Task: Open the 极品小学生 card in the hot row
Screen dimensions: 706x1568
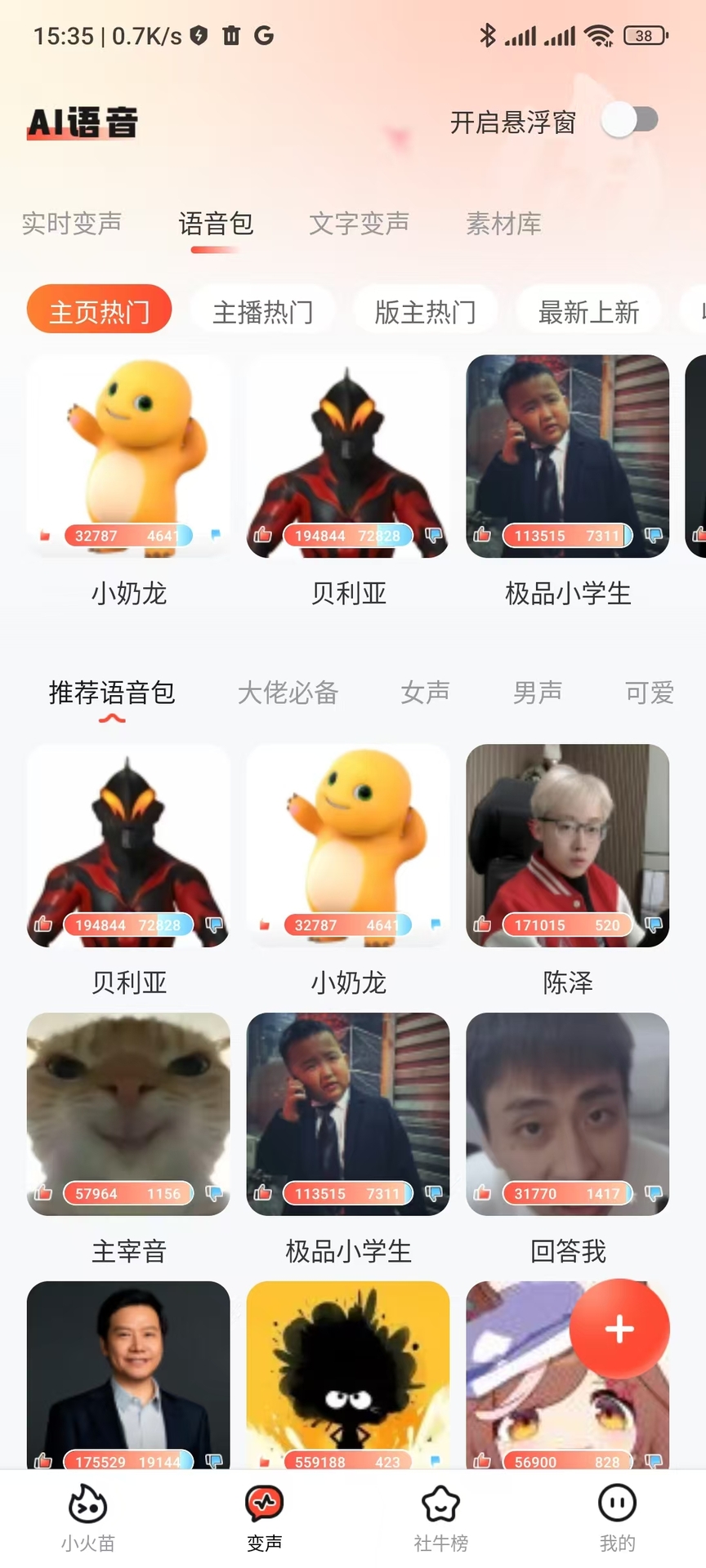Action: (567, 457)
